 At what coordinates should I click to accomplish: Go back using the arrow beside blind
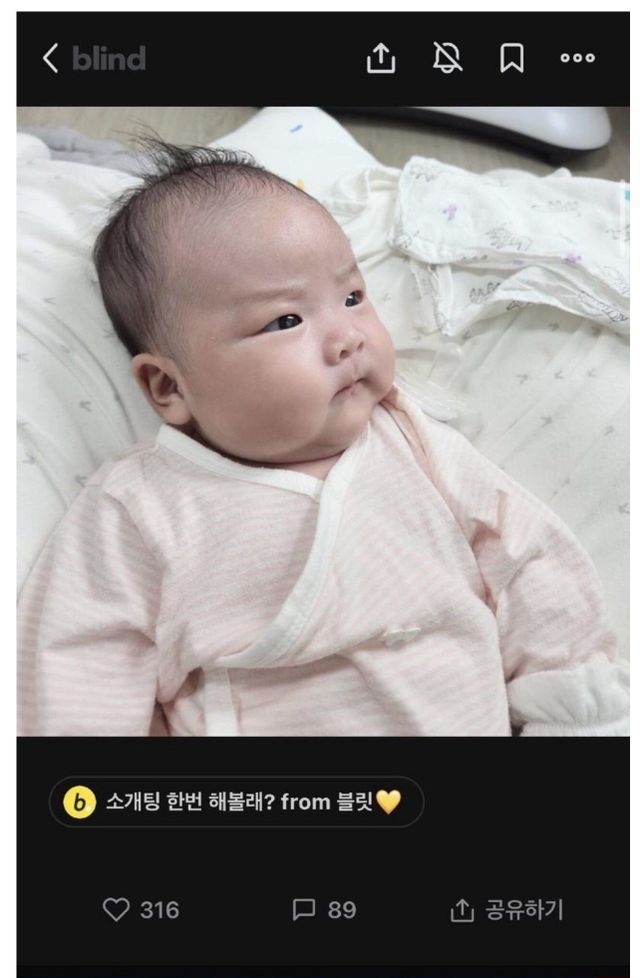click(51, 59)
